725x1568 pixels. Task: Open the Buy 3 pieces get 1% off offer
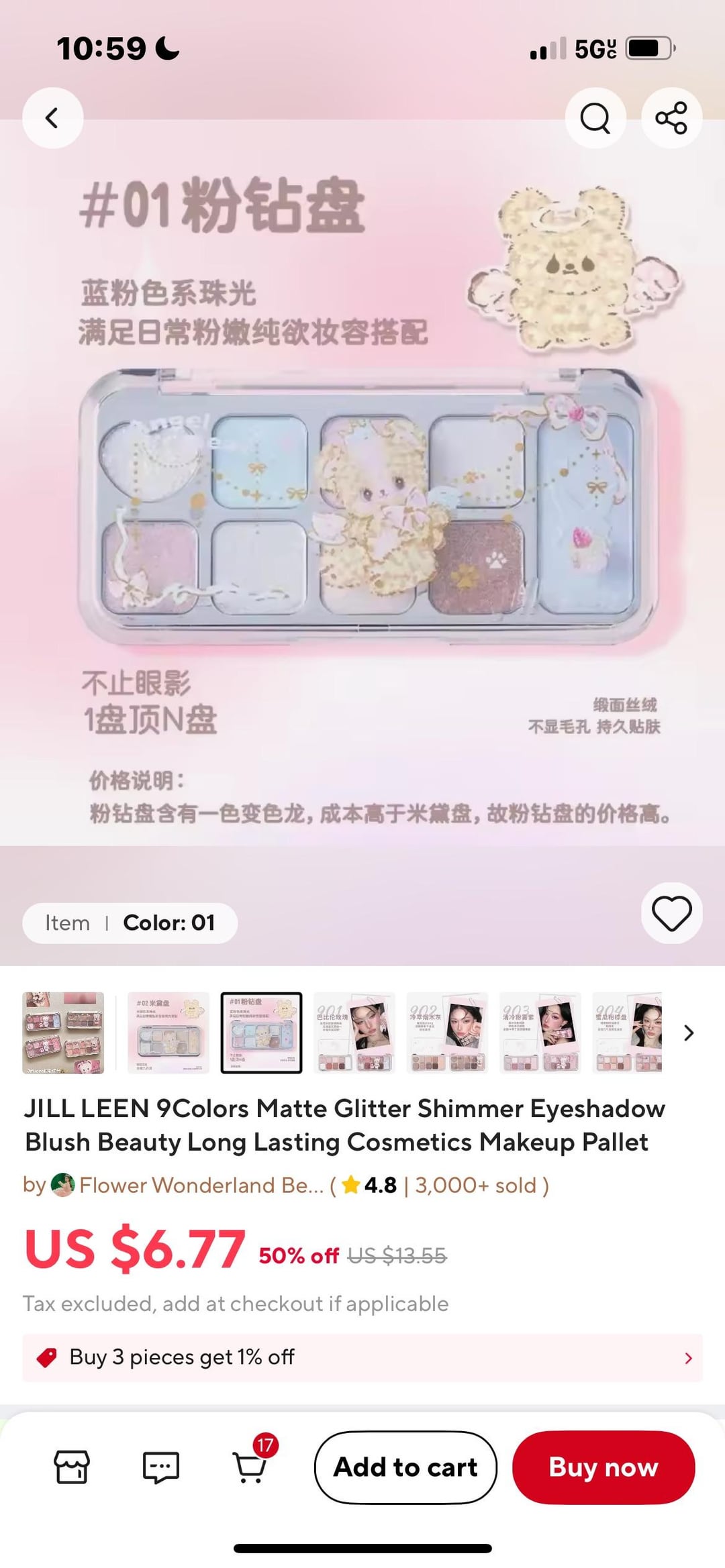362,1357
